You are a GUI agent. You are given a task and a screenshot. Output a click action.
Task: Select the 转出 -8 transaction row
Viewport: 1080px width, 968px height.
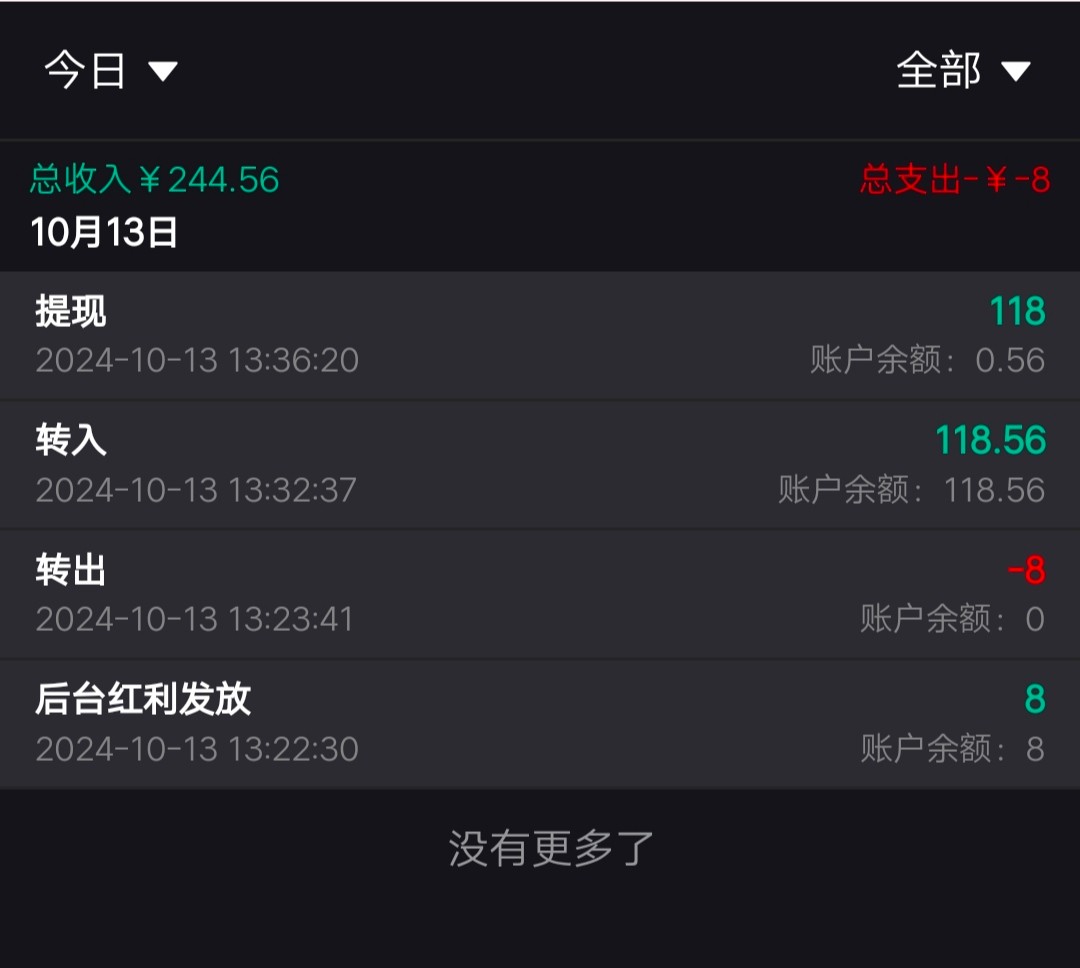540,594
